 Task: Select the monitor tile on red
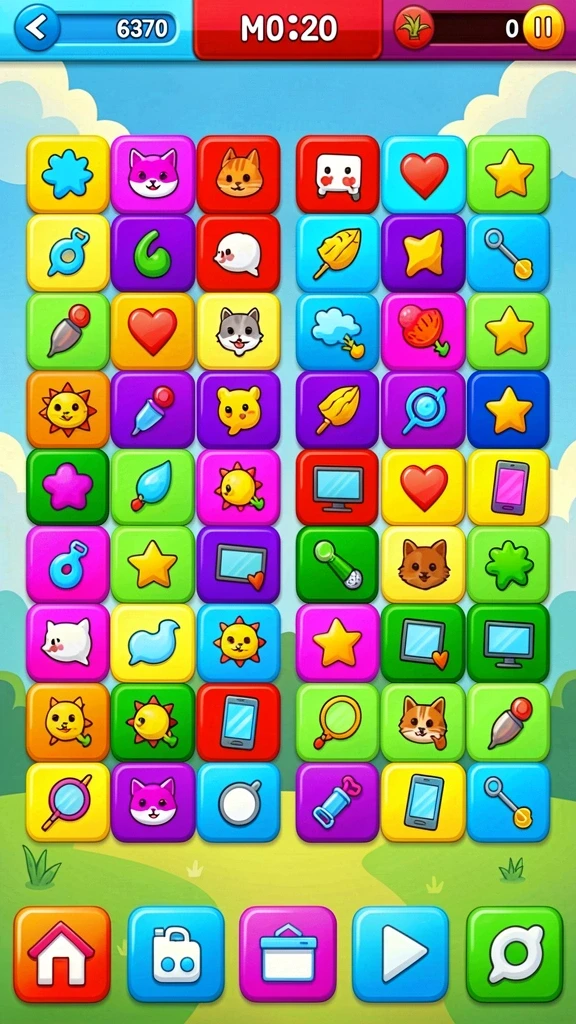[338, 487]
